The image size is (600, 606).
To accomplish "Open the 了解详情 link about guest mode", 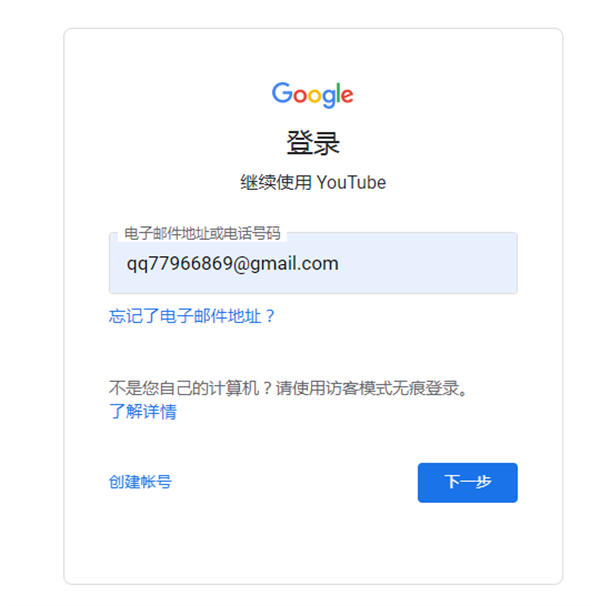I will [143, 411].
